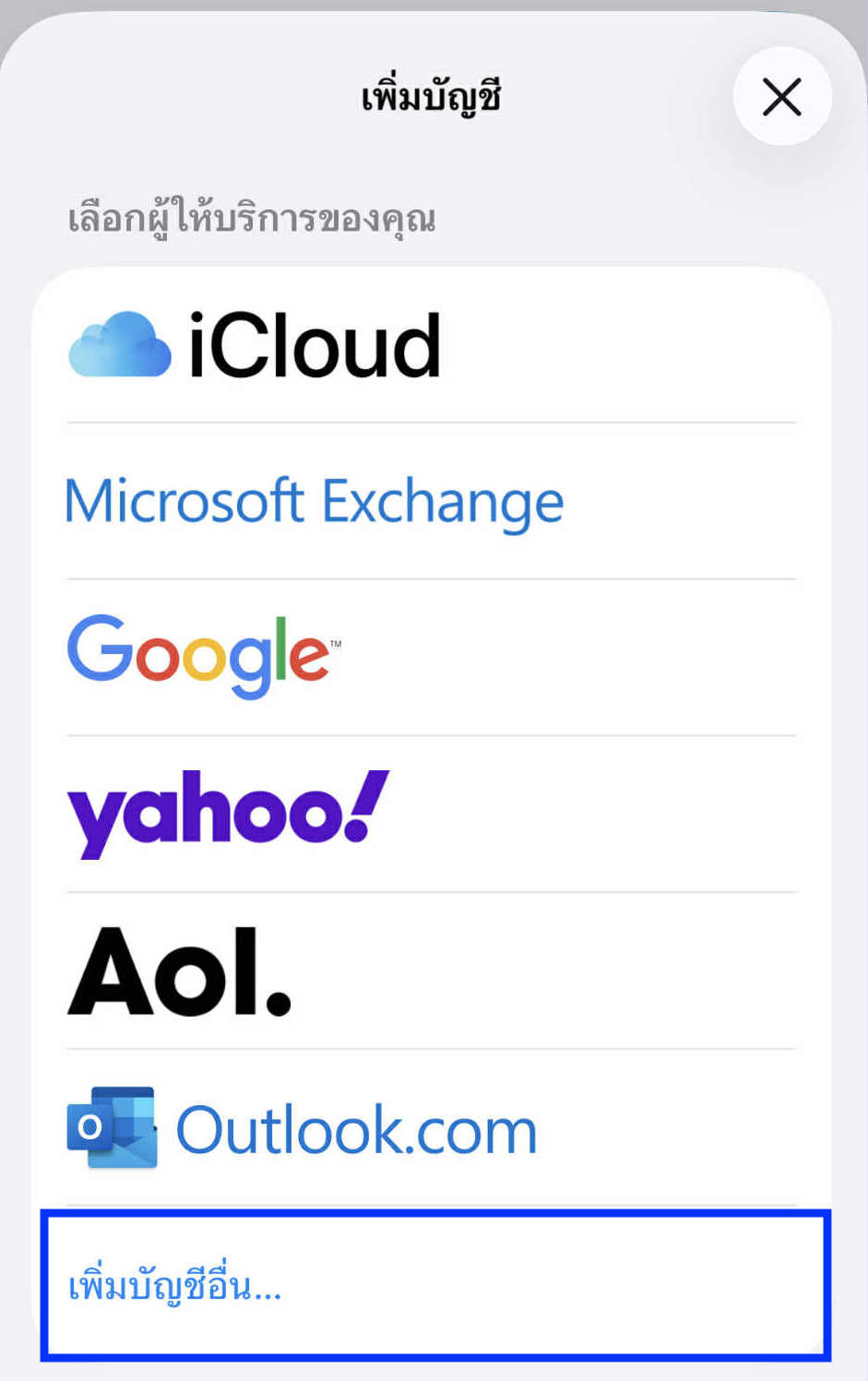Select the Aol. provider row
Viewport: 868px width, 1381px height.
431,970
